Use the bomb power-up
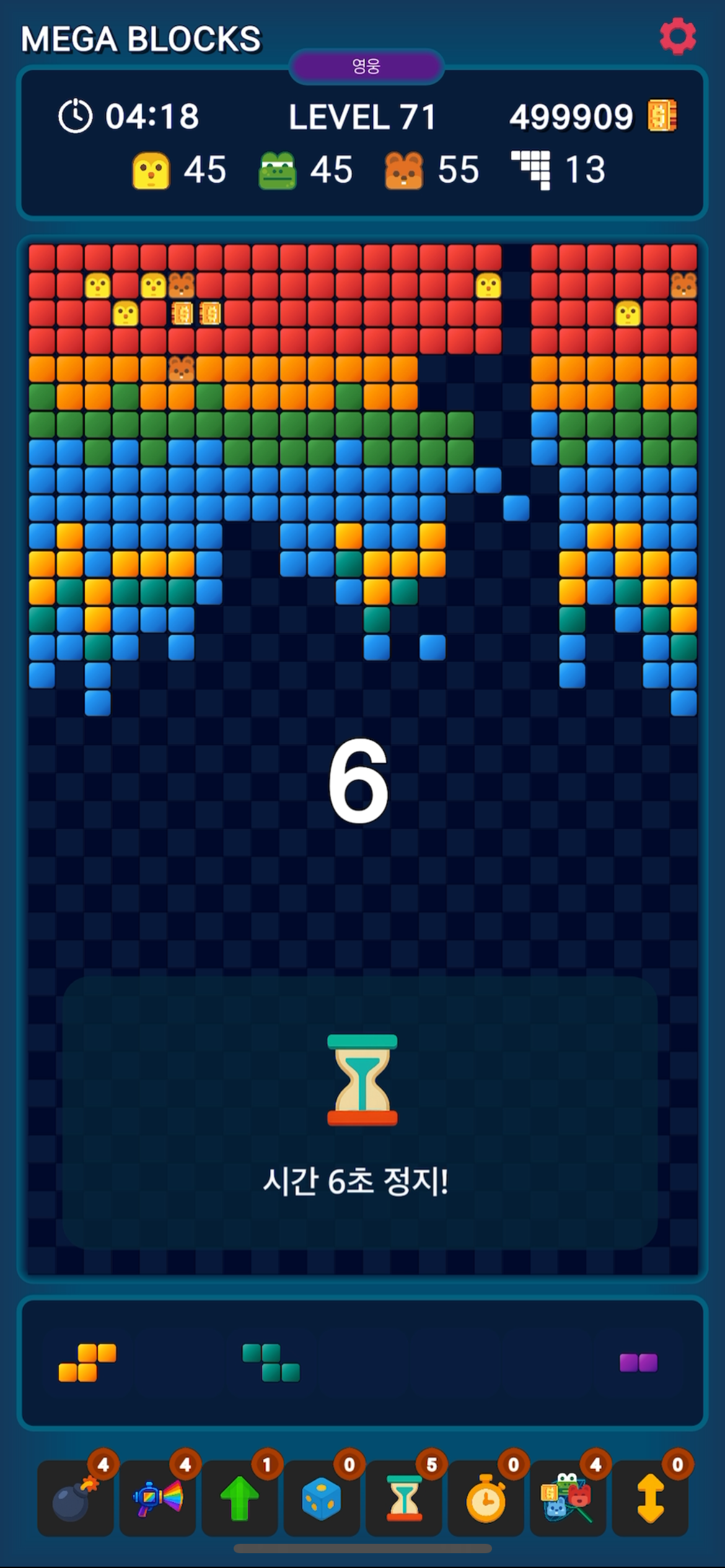Image resolution: width=725 pixels, height=1568 pixels. tap(75, 1499)
